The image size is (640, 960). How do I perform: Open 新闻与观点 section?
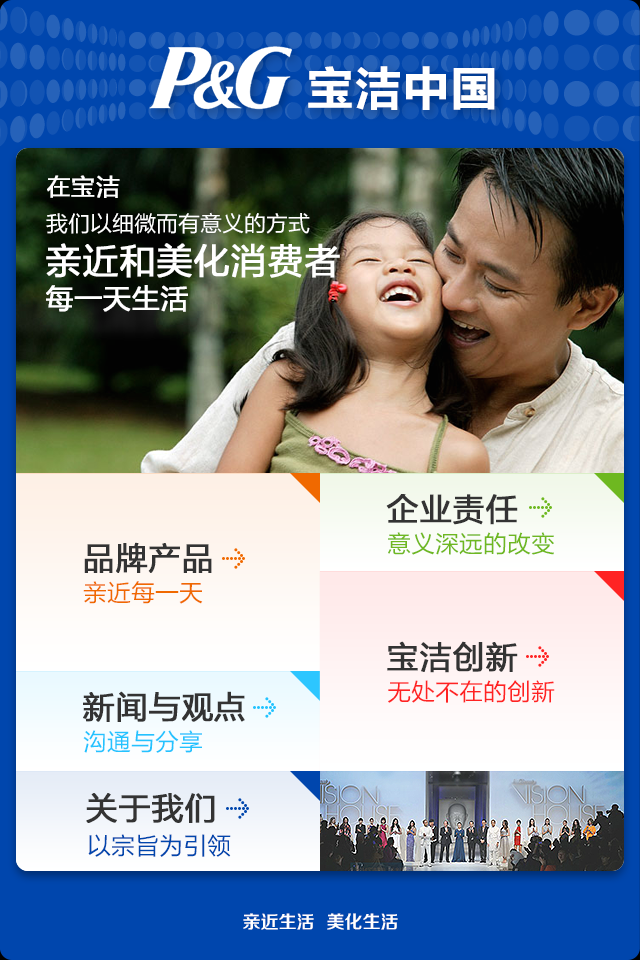(x=167, y=721)
